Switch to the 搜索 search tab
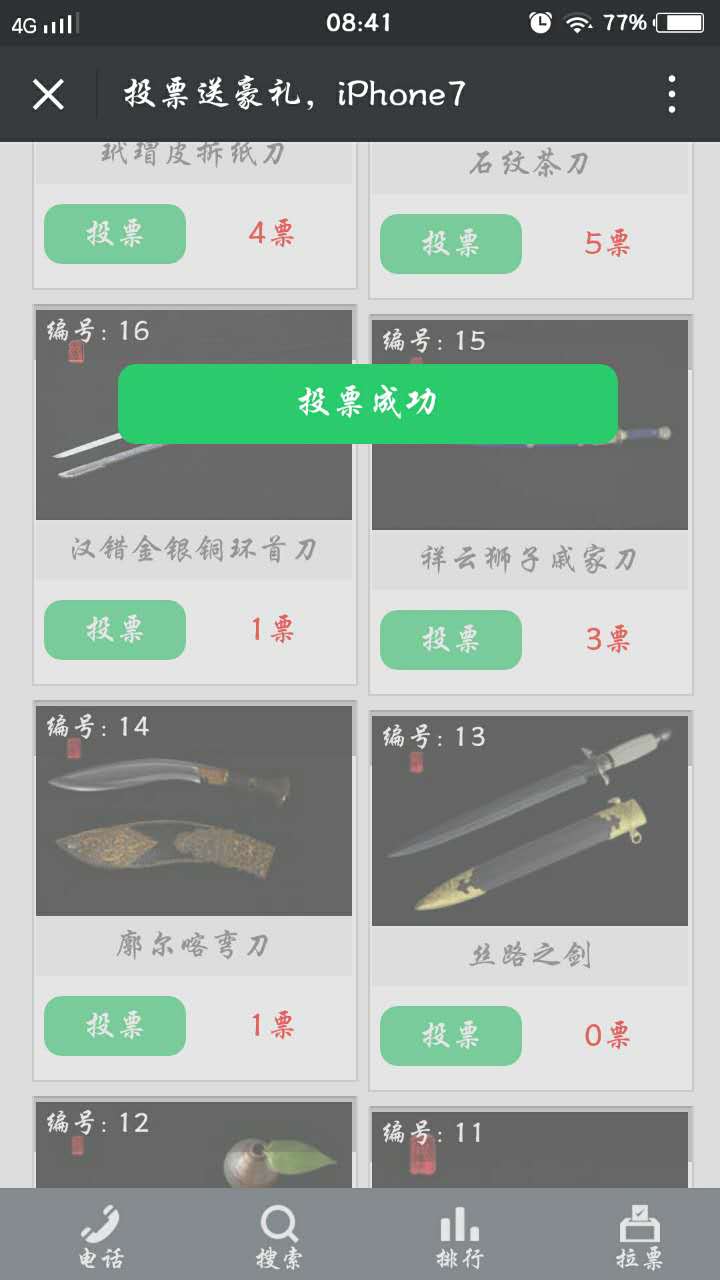 [x=279, y=1235]
